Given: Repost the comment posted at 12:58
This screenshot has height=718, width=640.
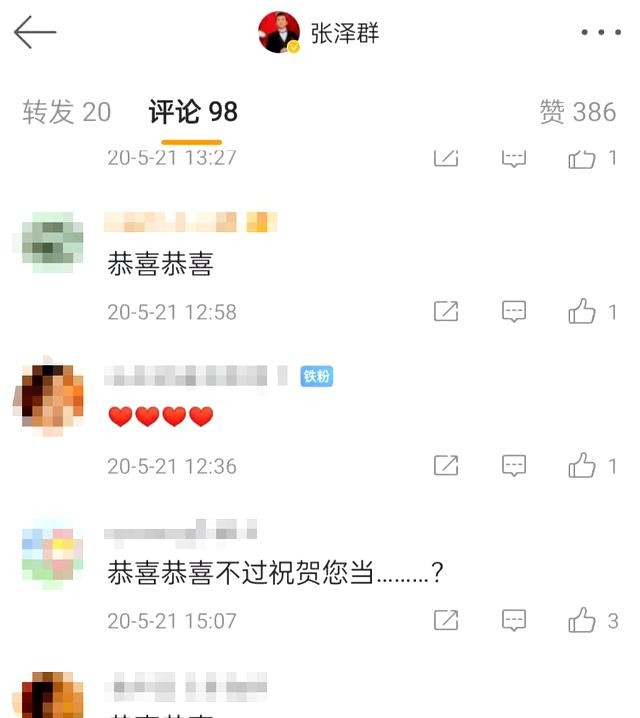Looking at the screenshot, I should (x=446, y=312).
